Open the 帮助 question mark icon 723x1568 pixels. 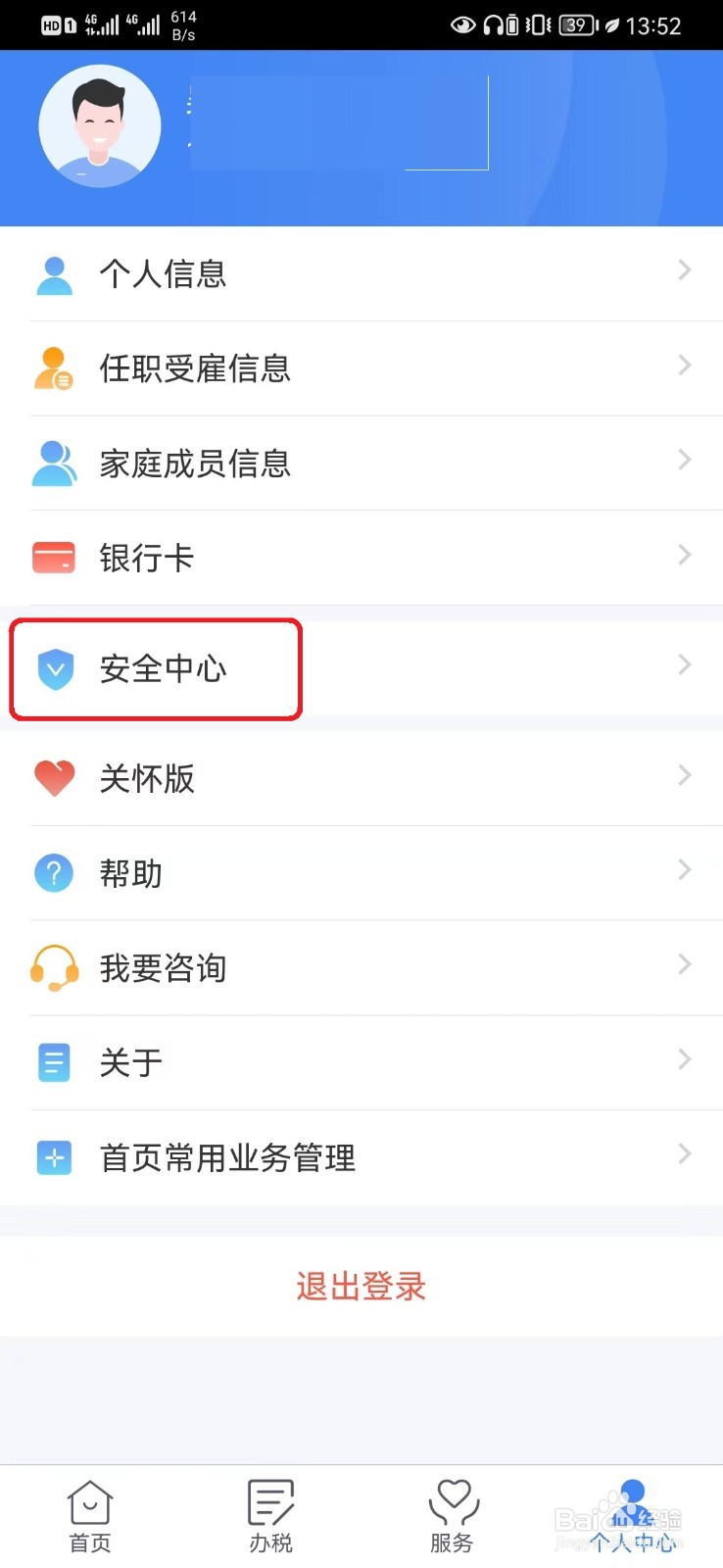pyautogui.click(x=54, y=871)
